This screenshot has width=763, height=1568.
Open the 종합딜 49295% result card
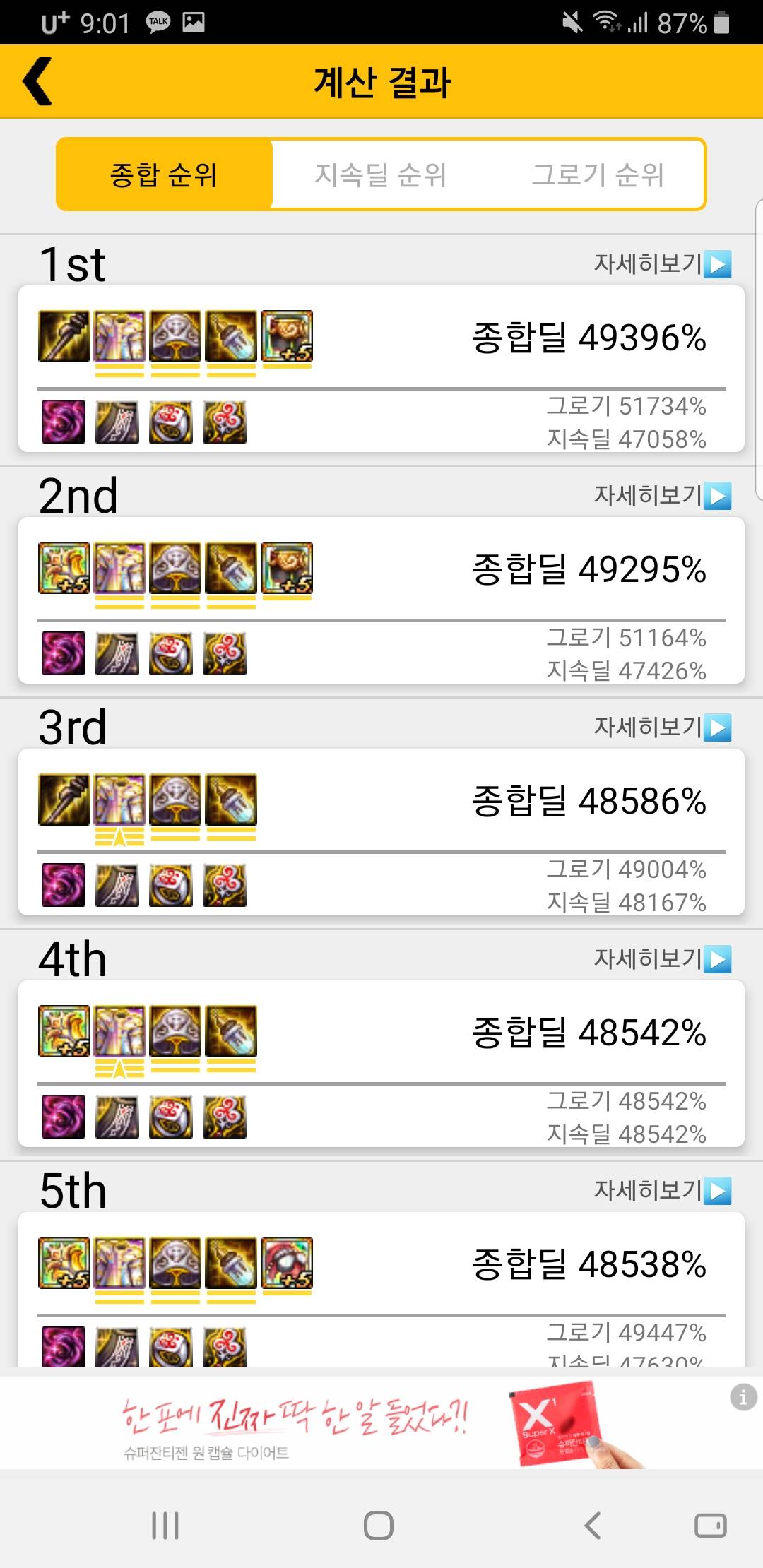click(381, 600)
